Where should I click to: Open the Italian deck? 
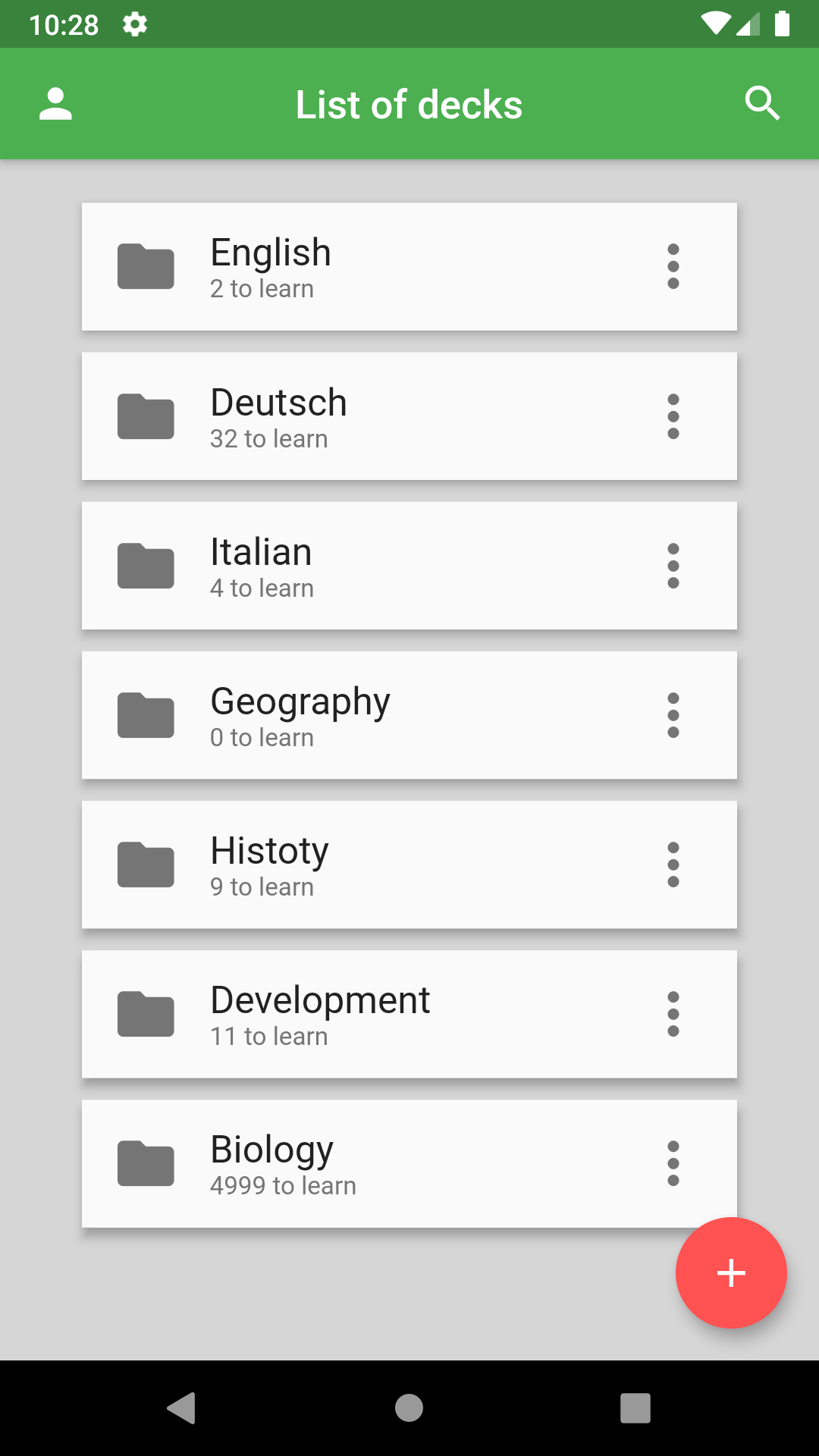pos(409,565)
